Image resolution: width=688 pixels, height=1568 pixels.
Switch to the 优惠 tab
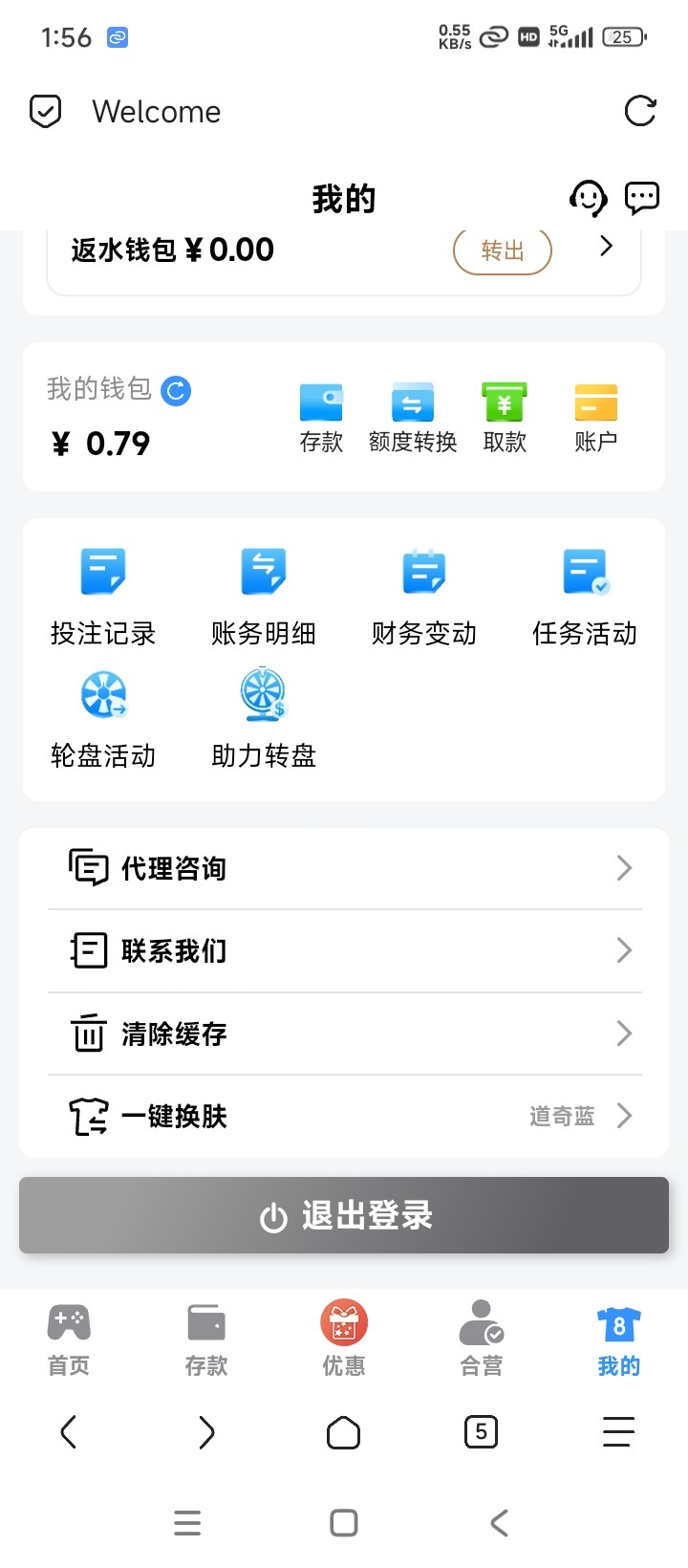(344, 1339)
